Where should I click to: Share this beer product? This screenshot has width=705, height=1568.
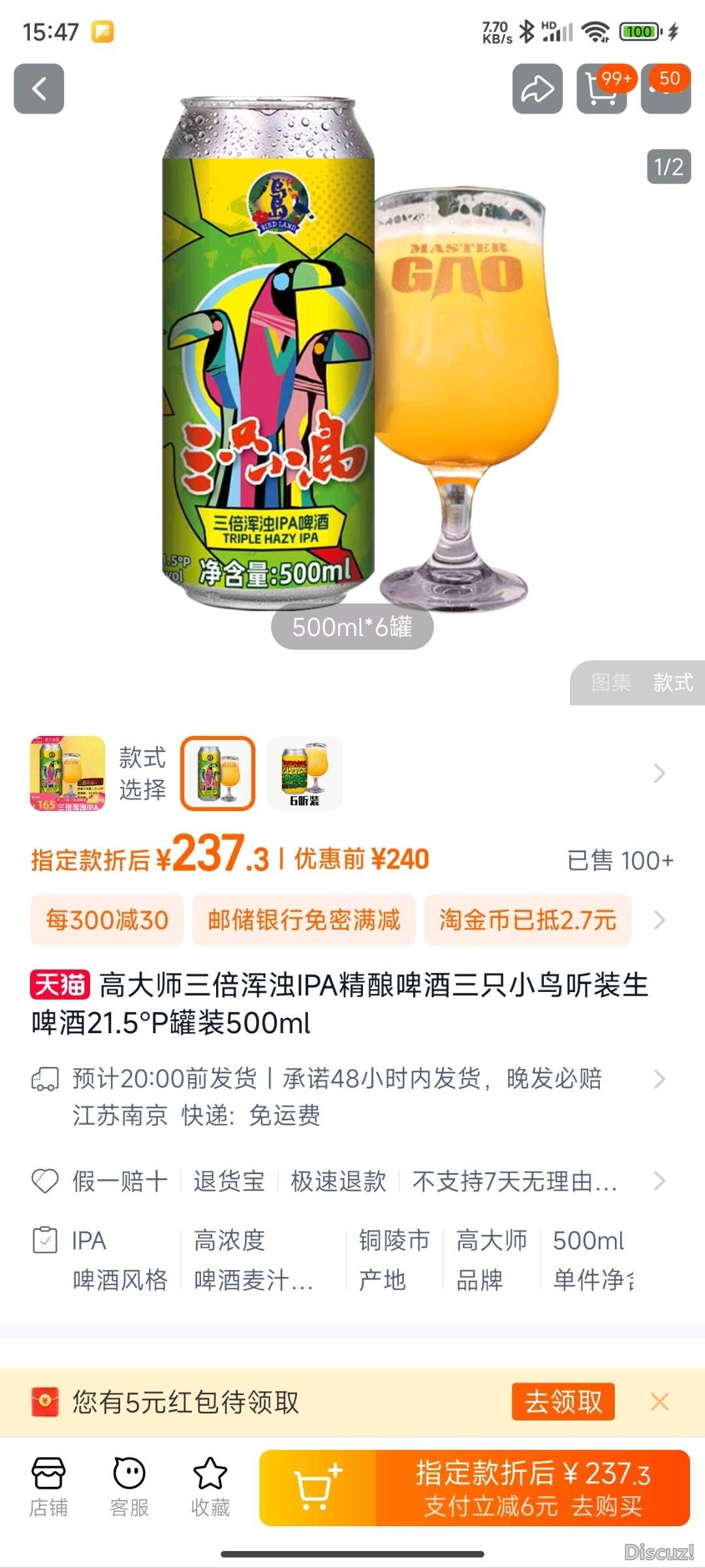537,89
